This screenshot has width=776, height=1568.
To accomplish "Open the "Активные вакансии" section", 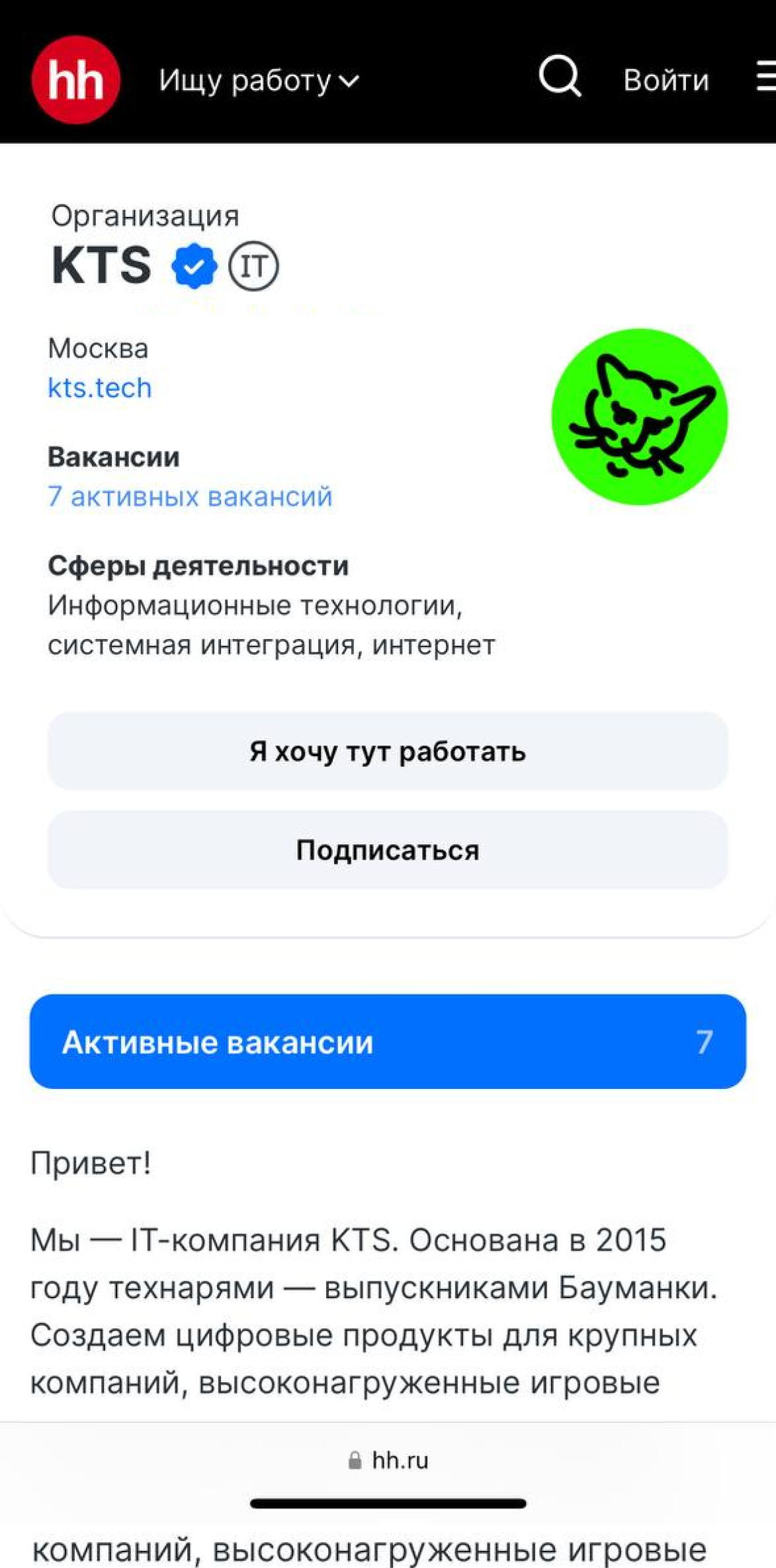I will (388, 1042).
